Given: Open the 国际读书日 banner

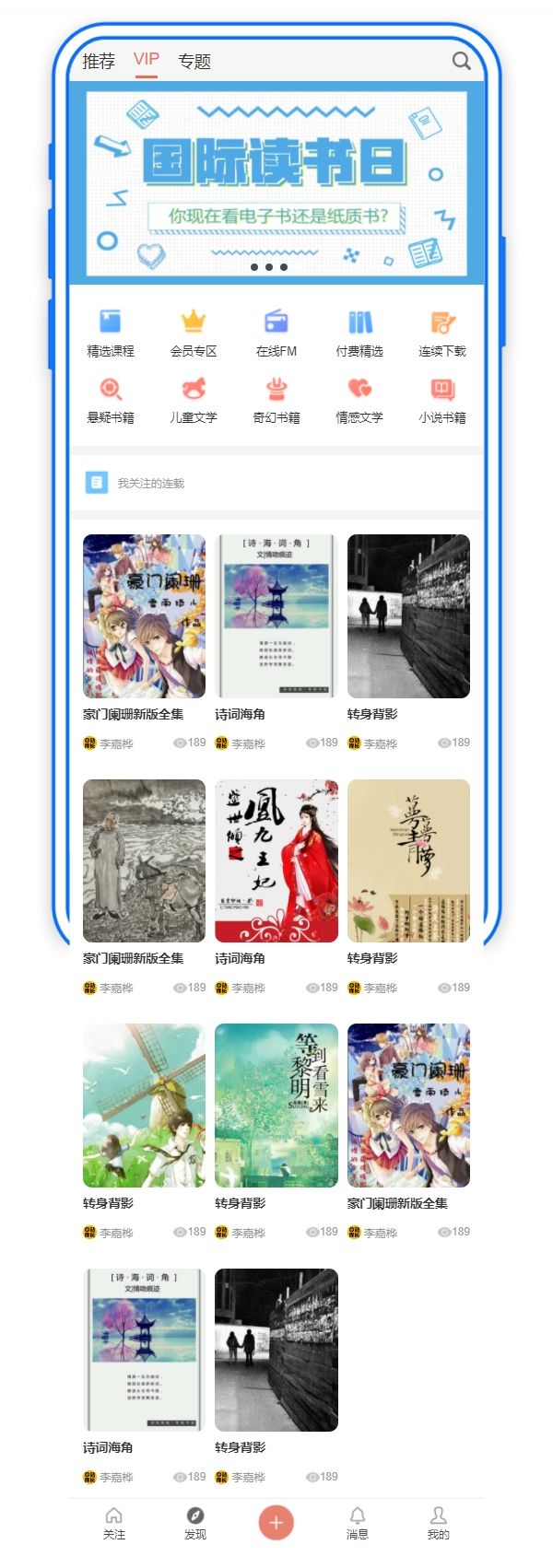Looking at the screenshot, I should pos(276,184).
